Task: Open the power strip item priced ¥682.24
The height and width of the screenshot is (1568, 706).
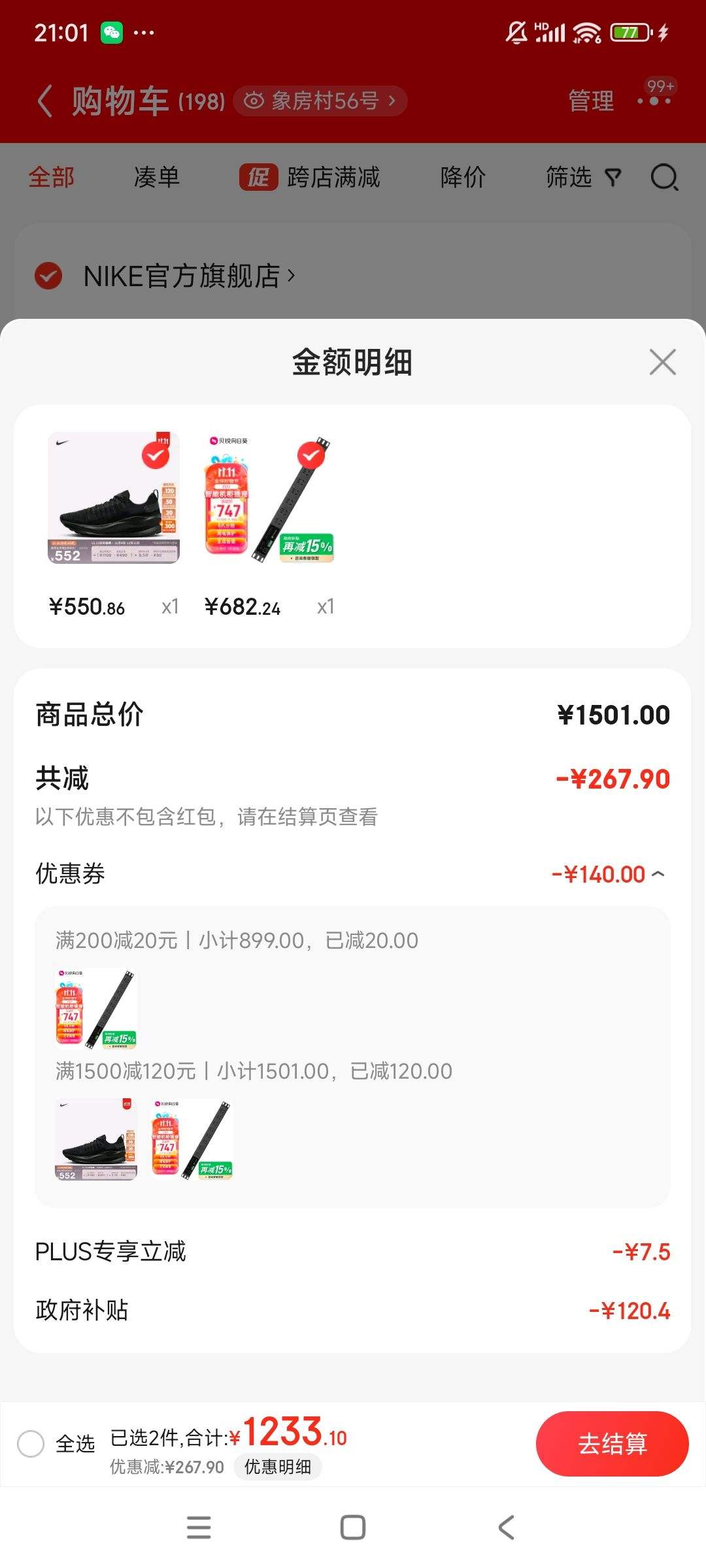Action: point(269,497)
